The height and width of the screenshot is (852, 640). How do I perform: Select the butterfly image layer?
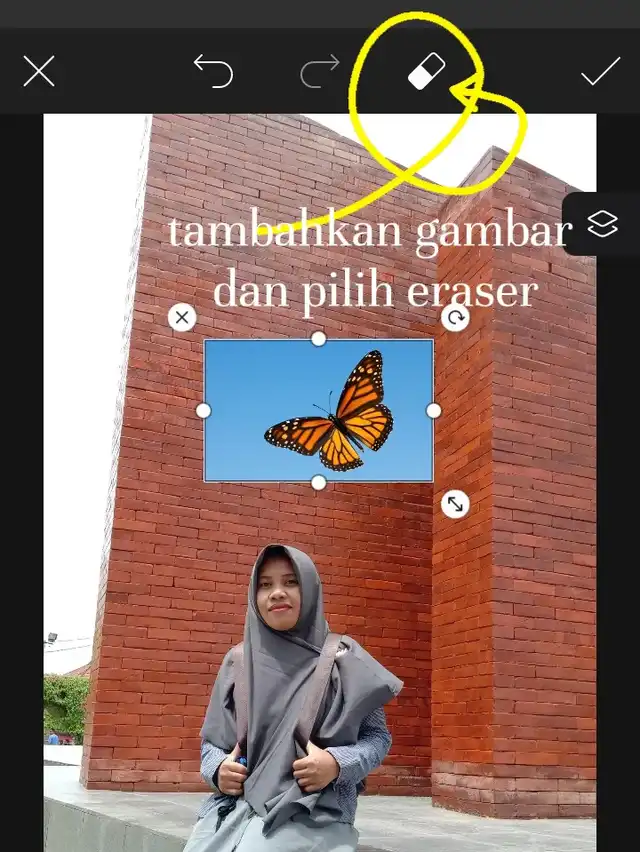tap(318, 410)
